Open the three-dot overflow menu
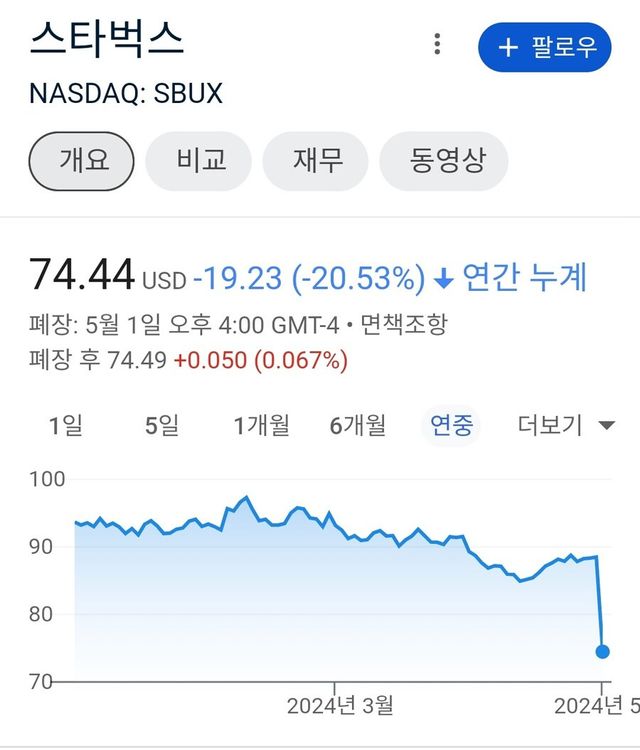 coord(437,45)
